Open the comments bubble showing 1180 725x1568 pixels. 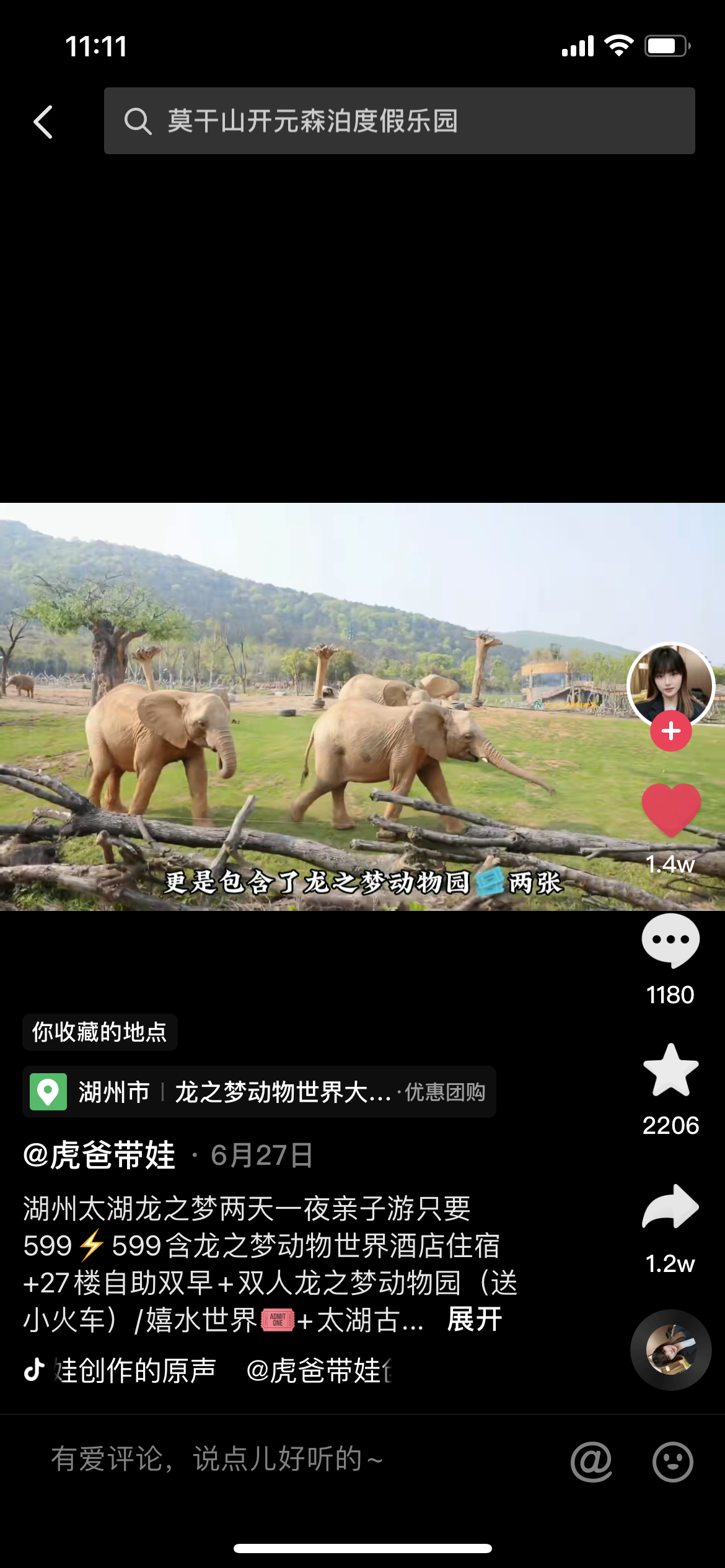pos(670,941)
